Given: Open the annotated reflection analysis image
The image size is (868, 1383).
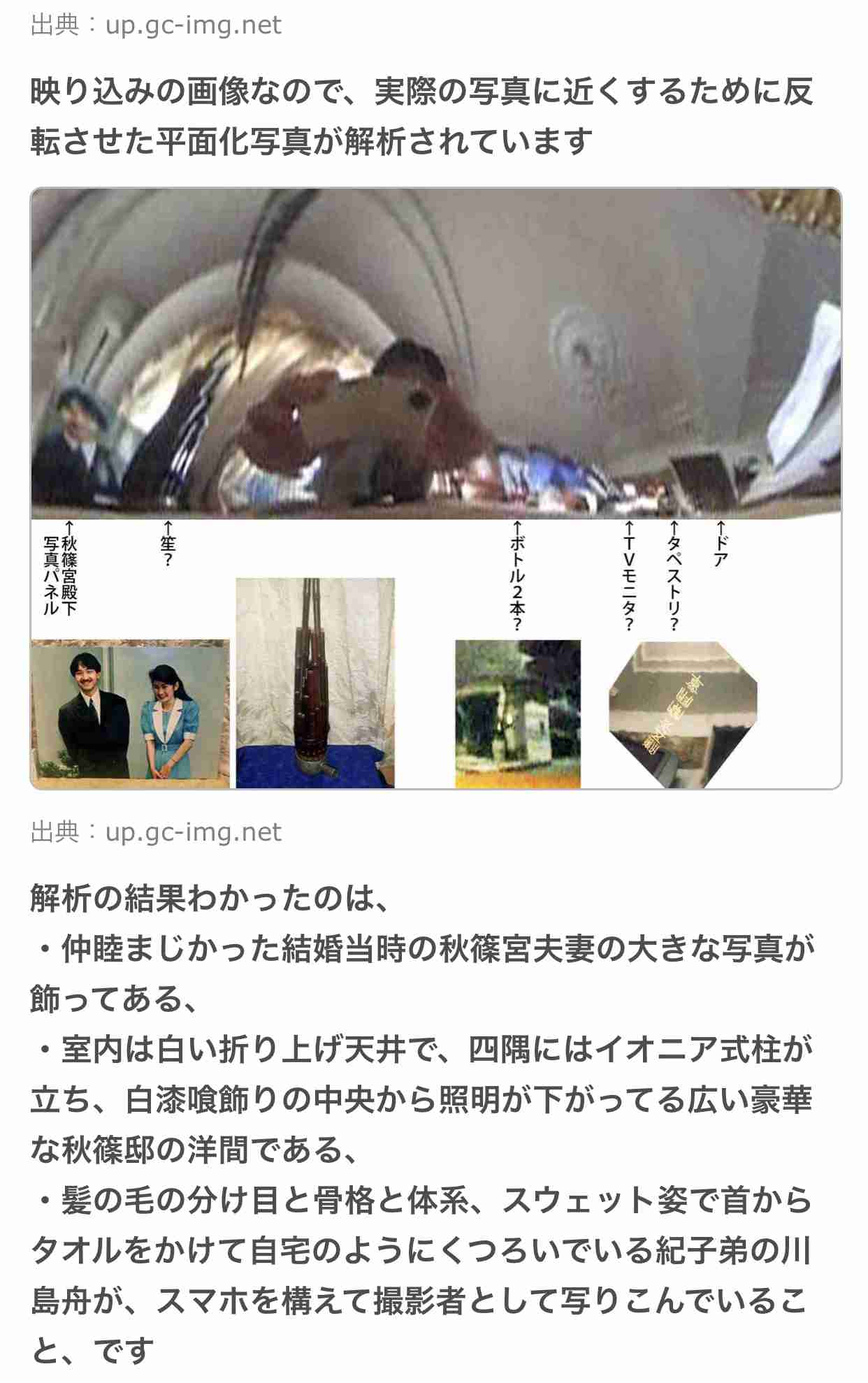Looking at the screenshot, I should [435, 488].
